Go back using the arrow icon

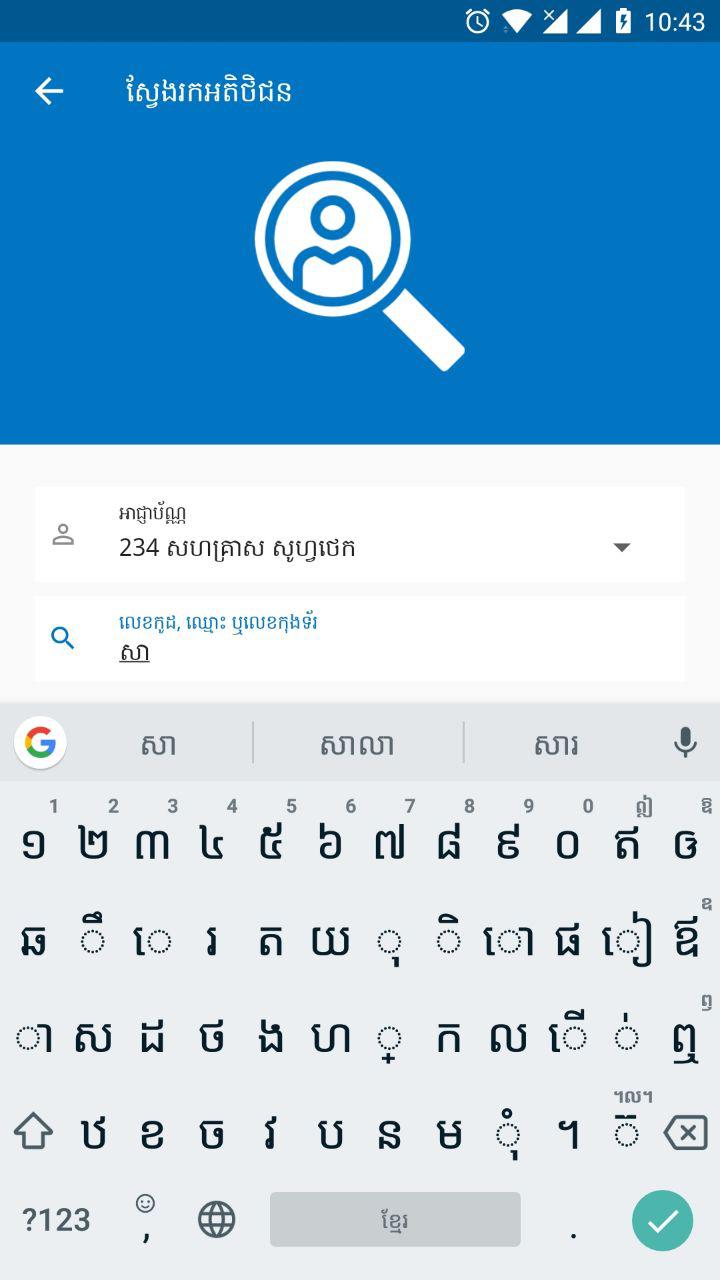pyautogui.click(x=48, y=91)
